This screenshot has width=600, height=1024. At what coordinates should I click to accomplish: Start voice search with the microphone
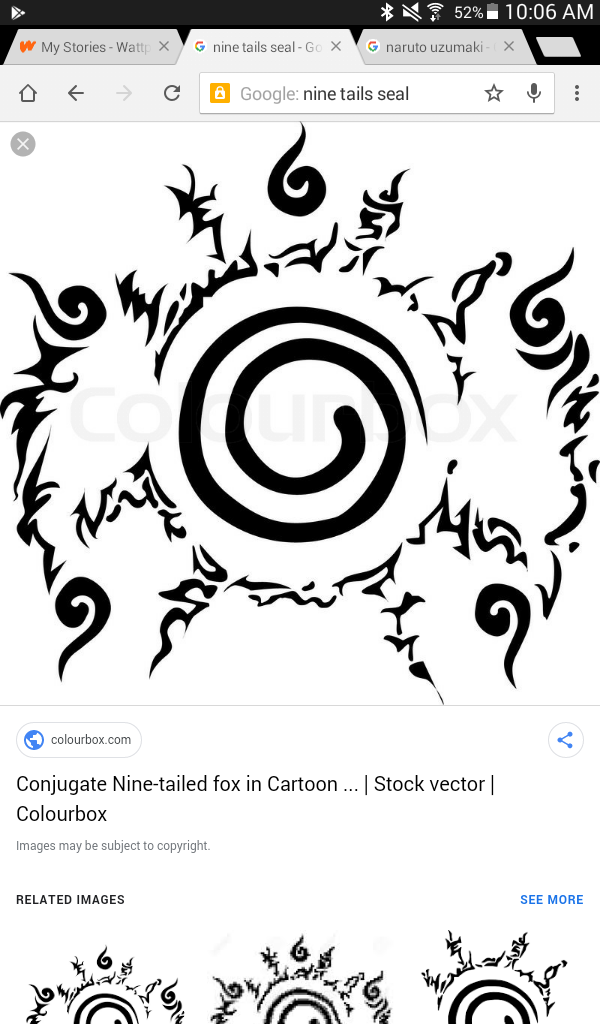[534, 93]
